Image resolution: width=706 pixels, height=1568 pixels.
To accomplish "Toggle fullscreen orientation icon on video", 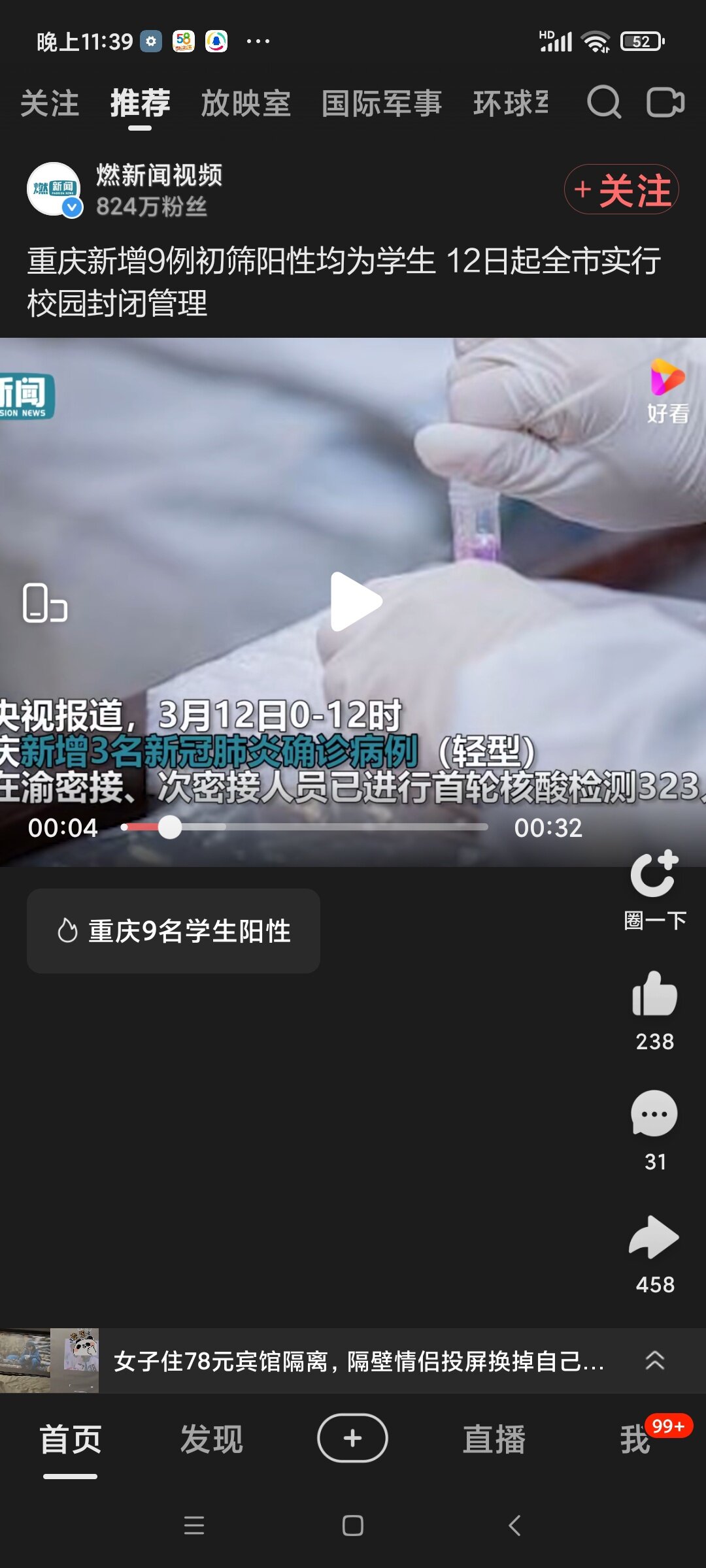I will coord(45,602).
